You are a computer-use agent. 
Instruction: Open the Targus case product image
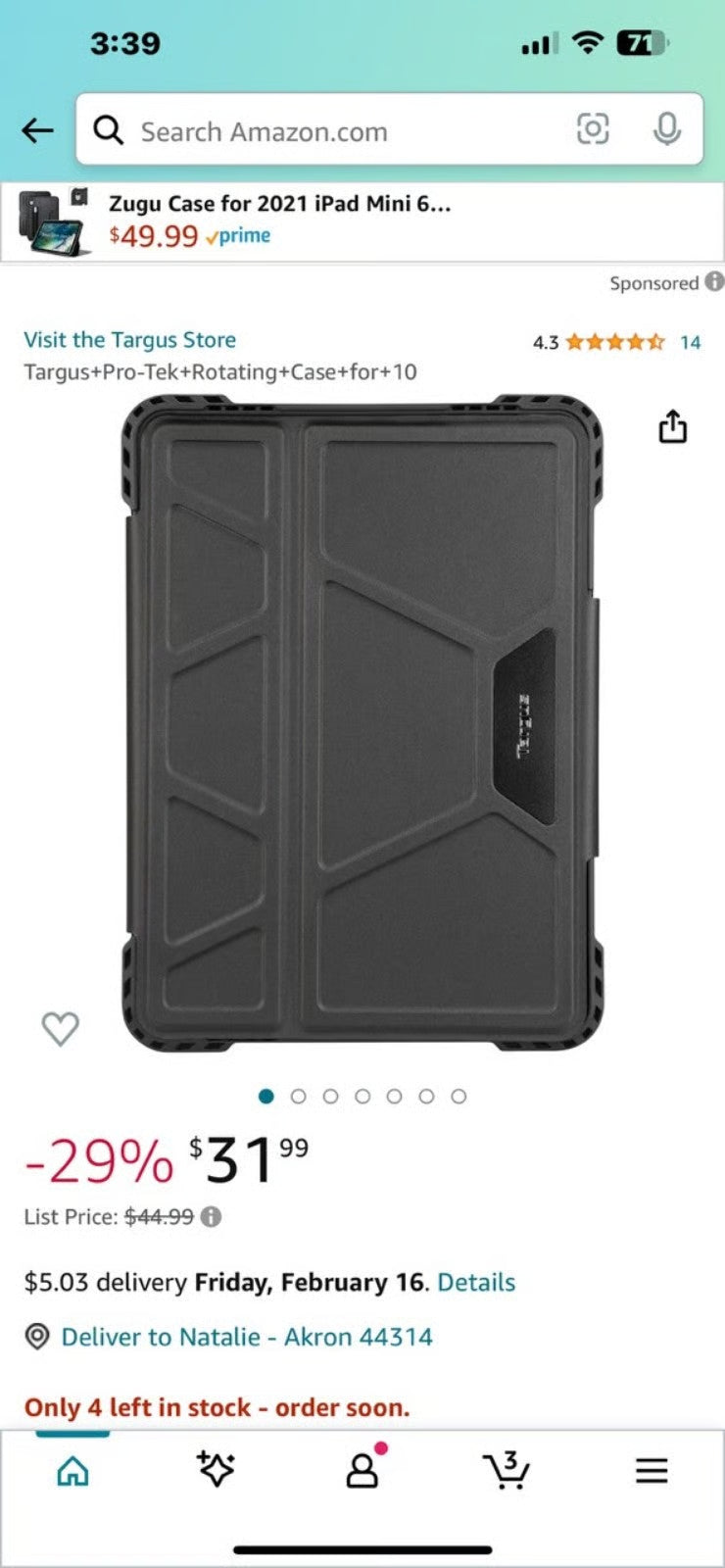362,725
